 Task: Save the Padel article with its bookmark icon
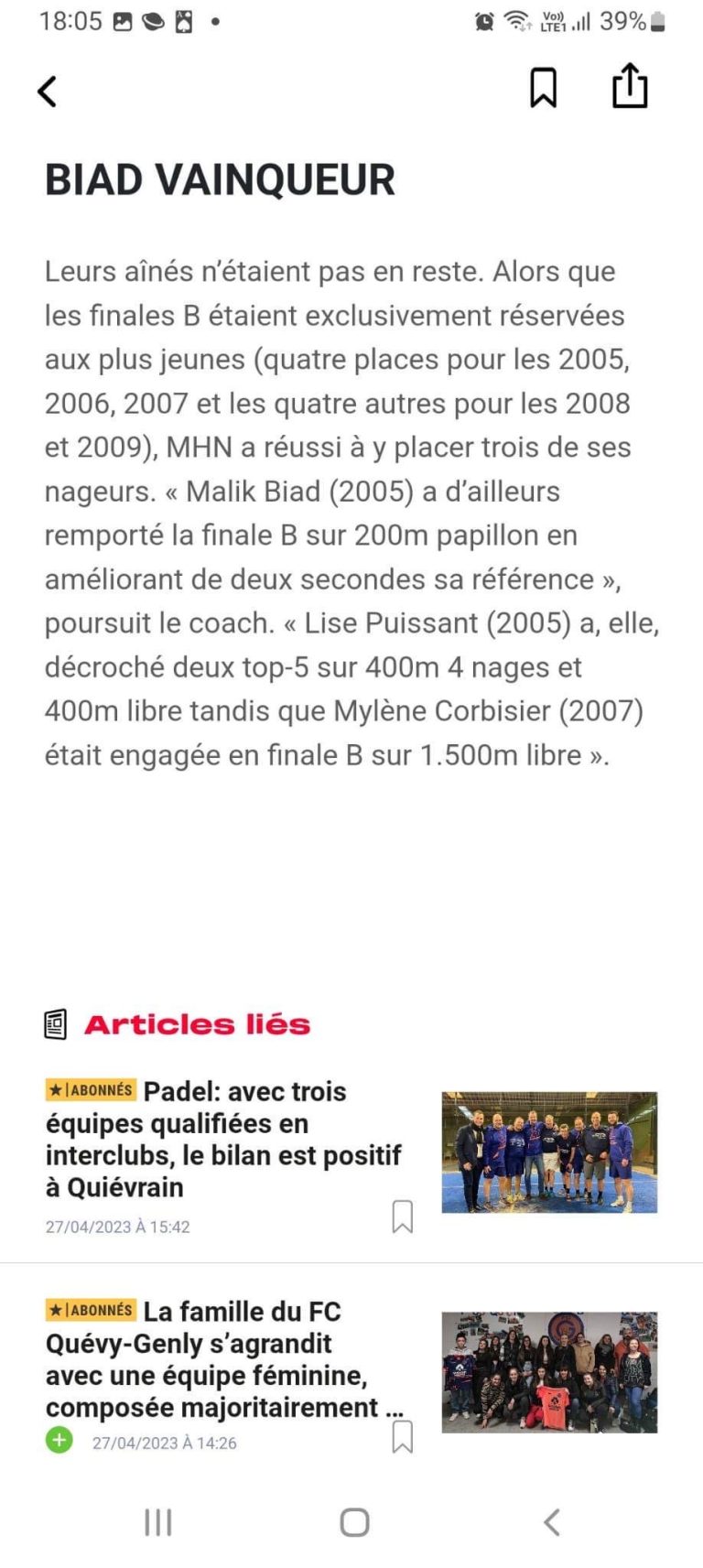(x=402, y=1216)
